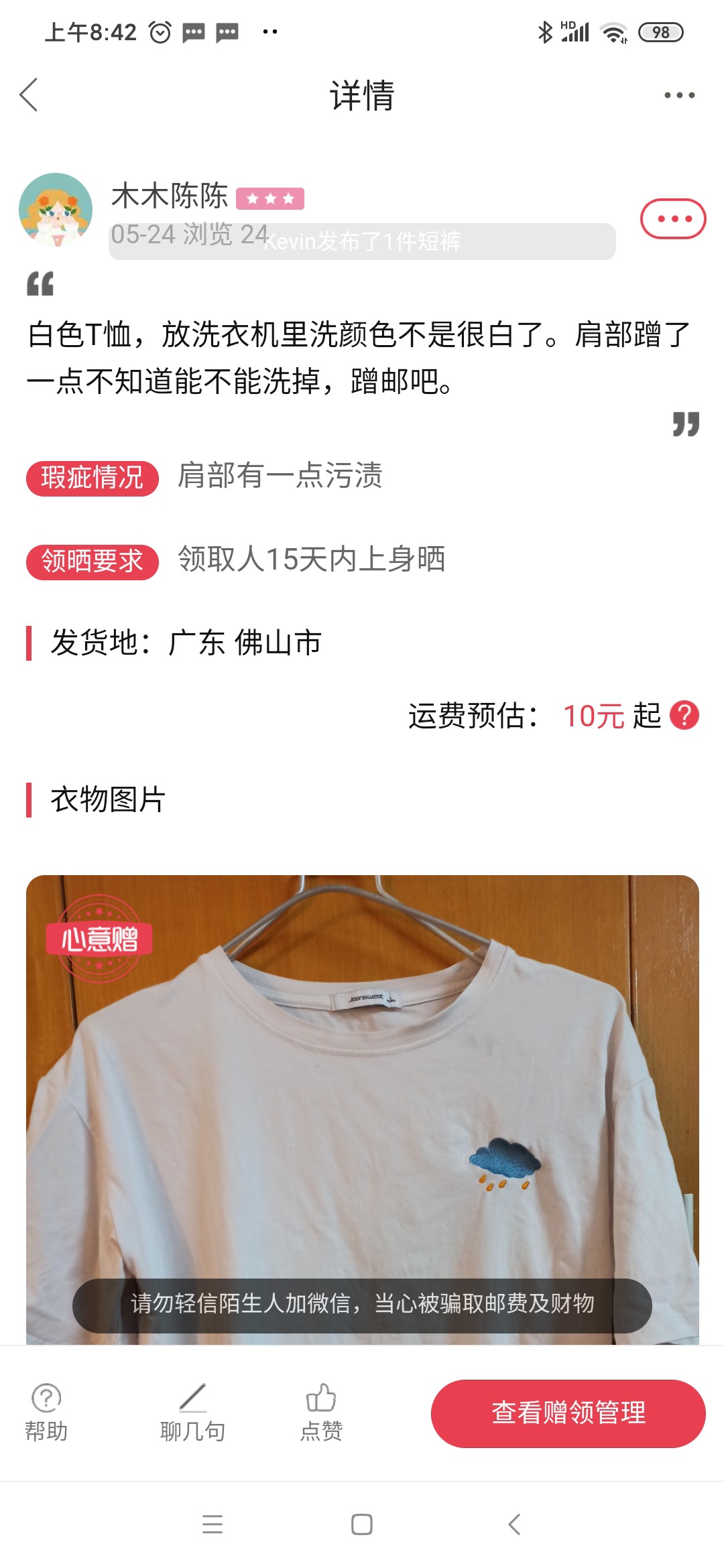Tap the red chat bubble button
724x1568 pixels.
[x=673, y=219]
